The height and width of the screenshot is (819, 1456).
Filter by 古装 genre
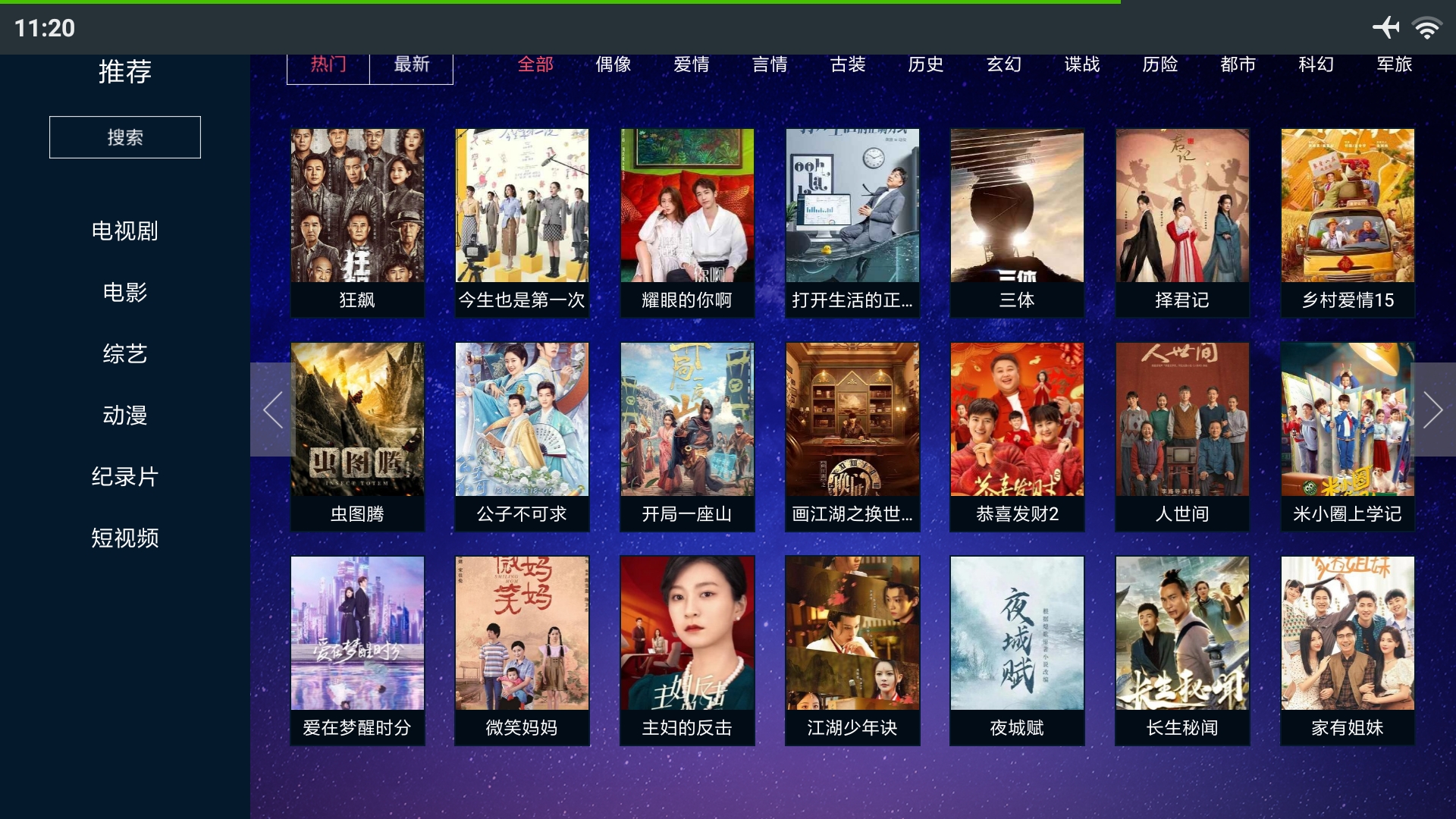click(848, 65)
